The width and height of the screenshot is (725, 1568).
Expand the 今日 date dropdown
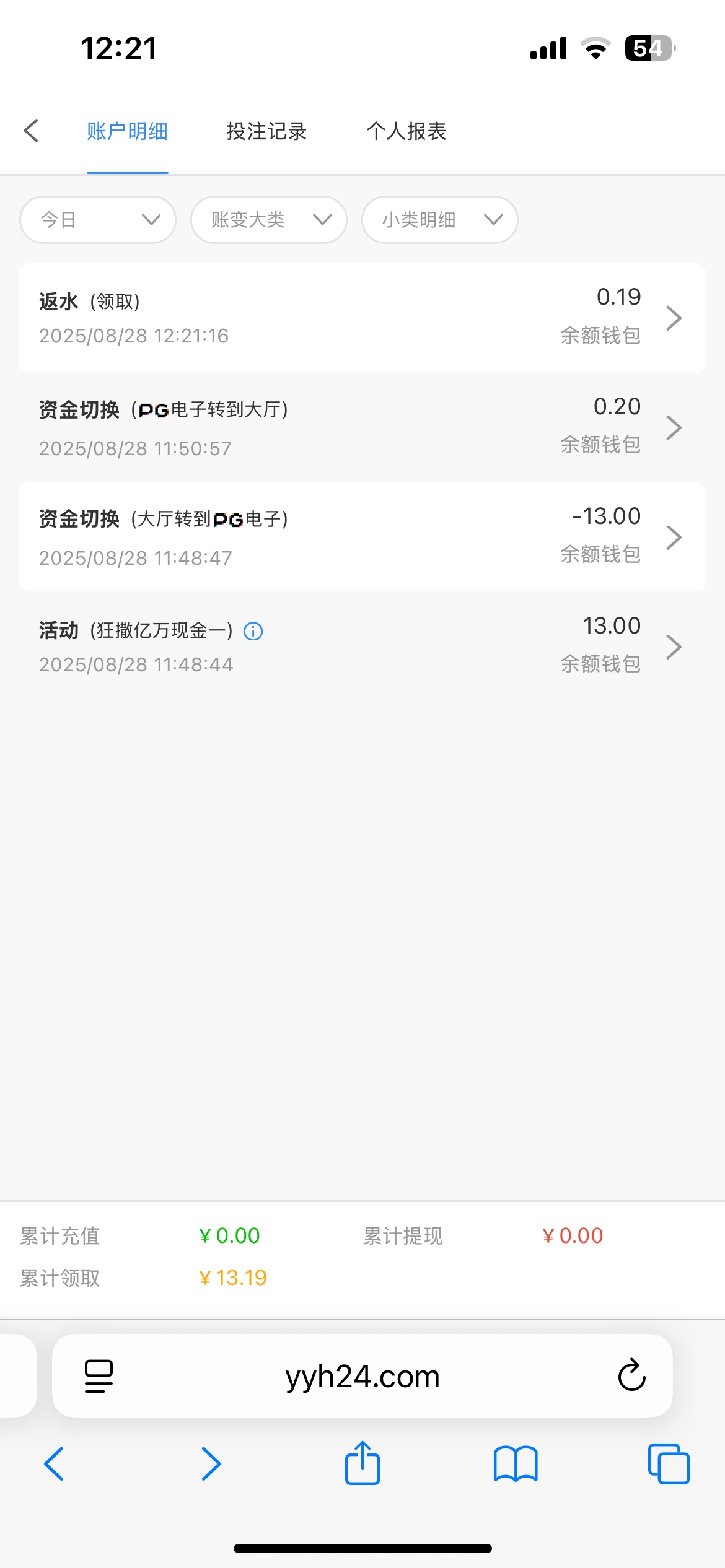[x=98, y=220]
